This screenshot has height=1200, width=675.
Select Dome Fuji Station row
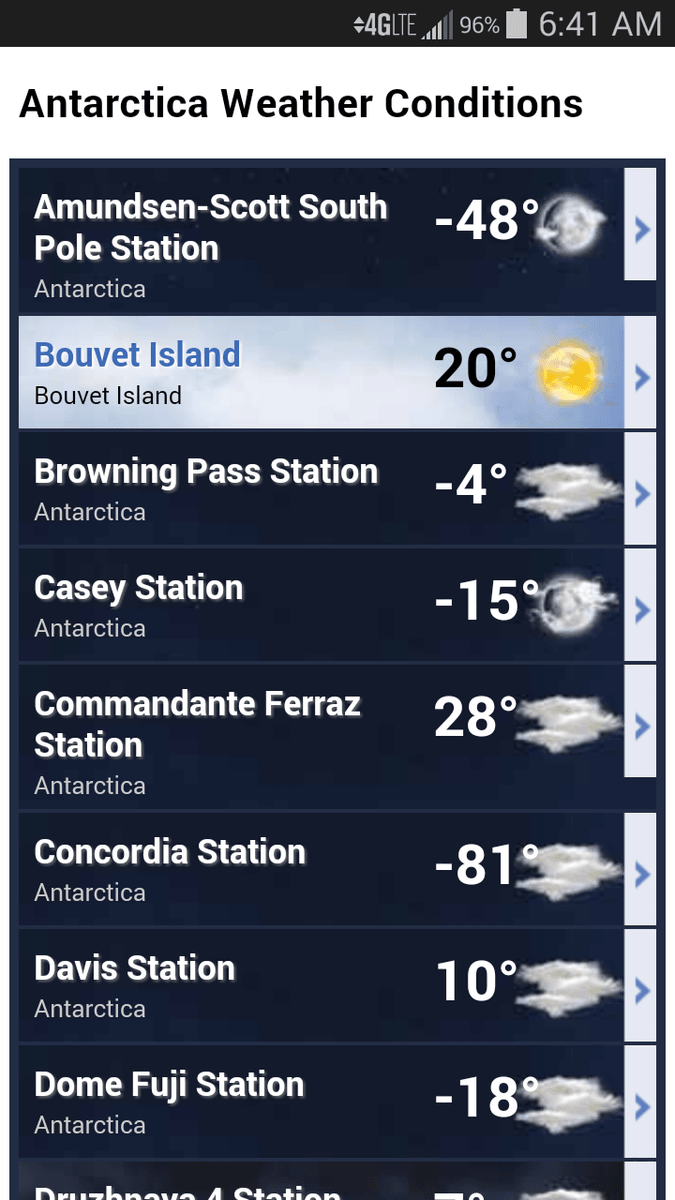pos(320,1101)
